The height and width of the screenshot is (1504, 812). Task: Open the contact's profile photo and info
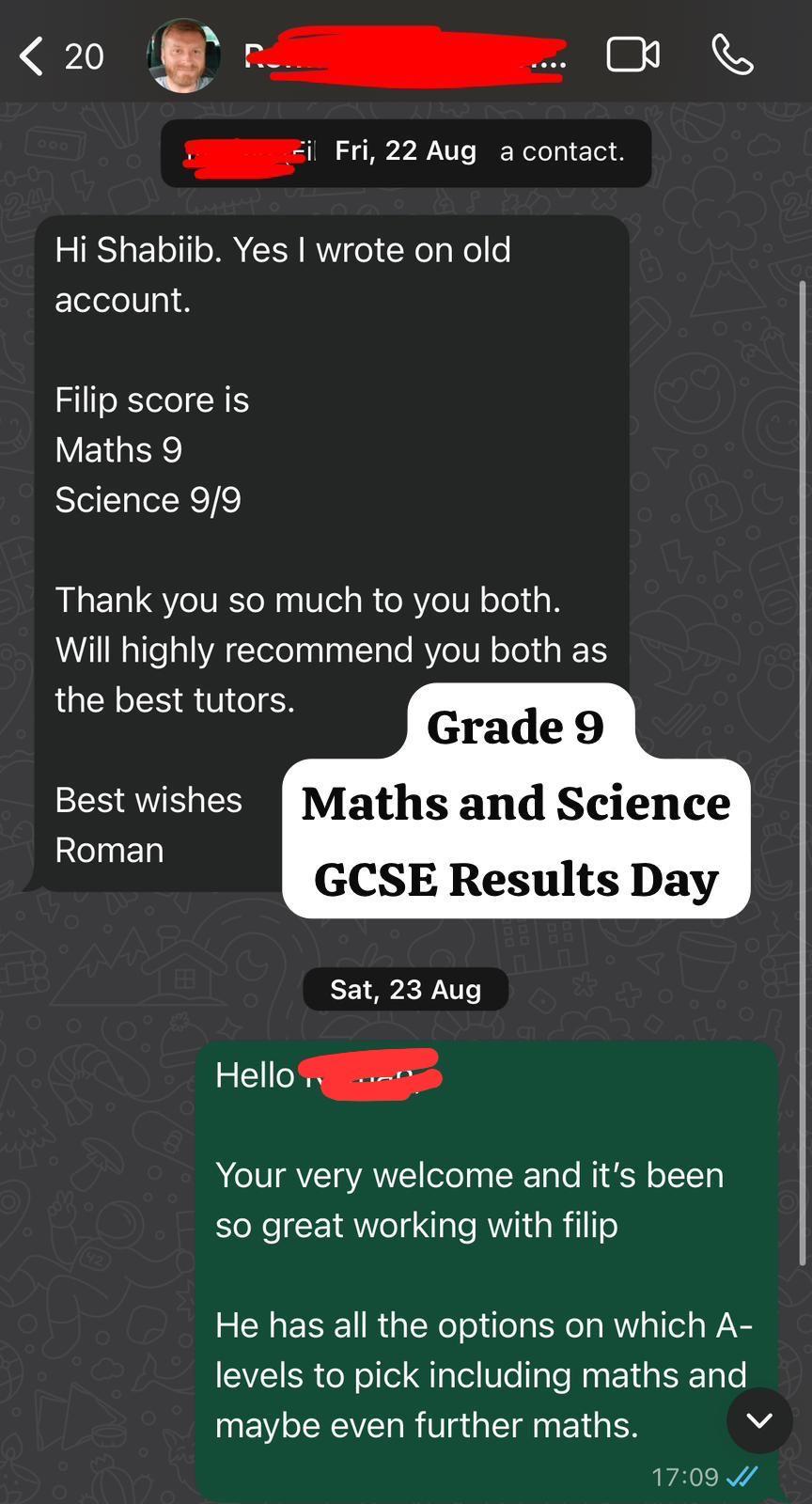click(x=184, y=56)
